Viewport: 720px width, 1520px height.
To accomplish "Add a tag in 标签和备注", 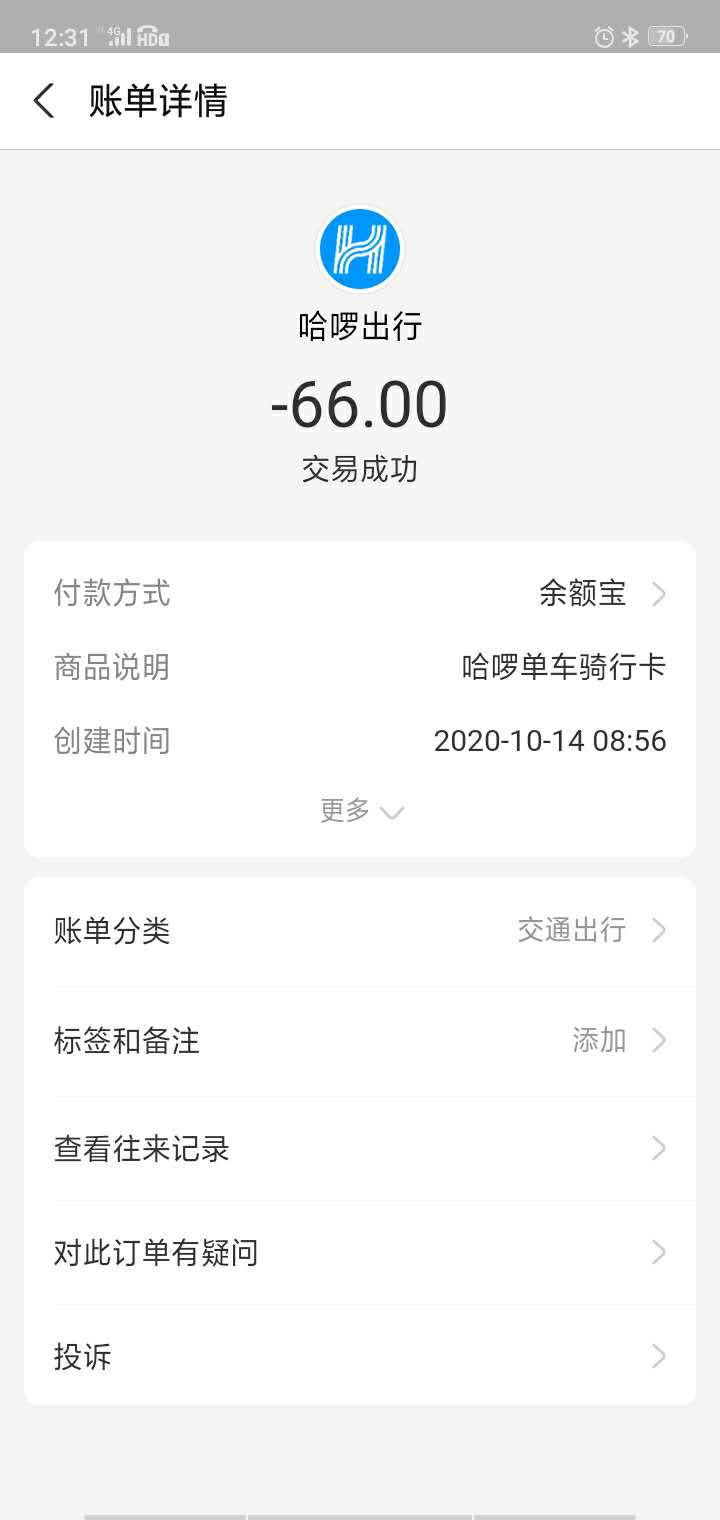I will pyautogui.click(x=360, y=1041).
